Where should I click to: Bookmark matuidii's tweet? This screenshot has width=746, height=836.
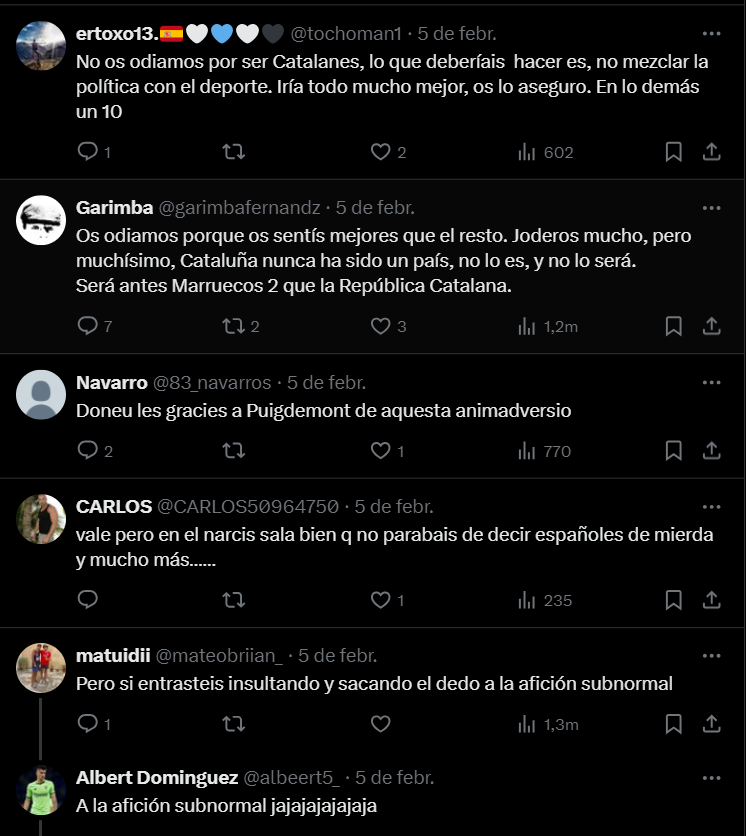click(x=674, y=724)
